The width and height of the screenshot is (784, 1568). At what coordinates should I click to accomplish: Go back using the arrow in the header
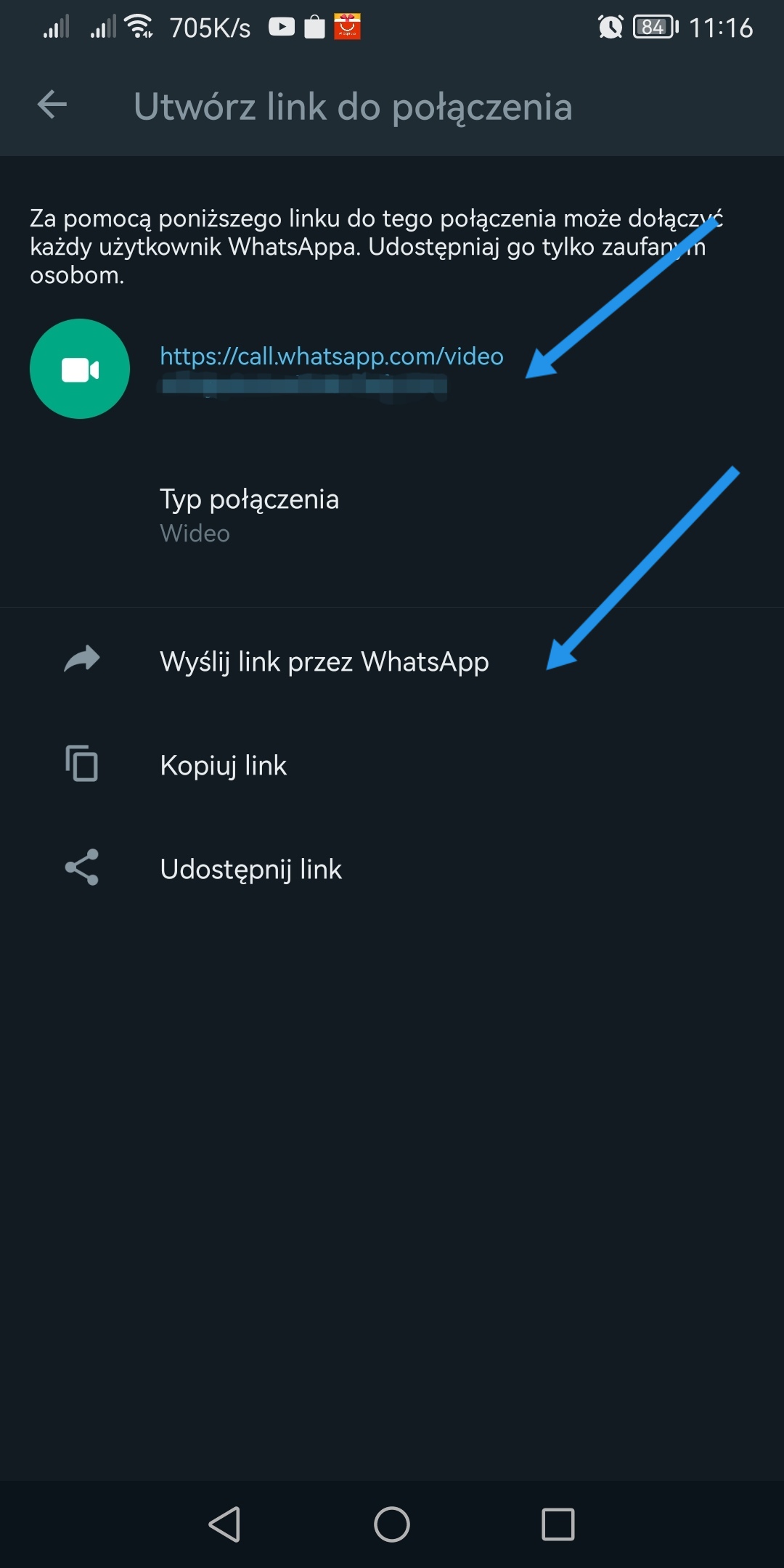tap(52, 105)
